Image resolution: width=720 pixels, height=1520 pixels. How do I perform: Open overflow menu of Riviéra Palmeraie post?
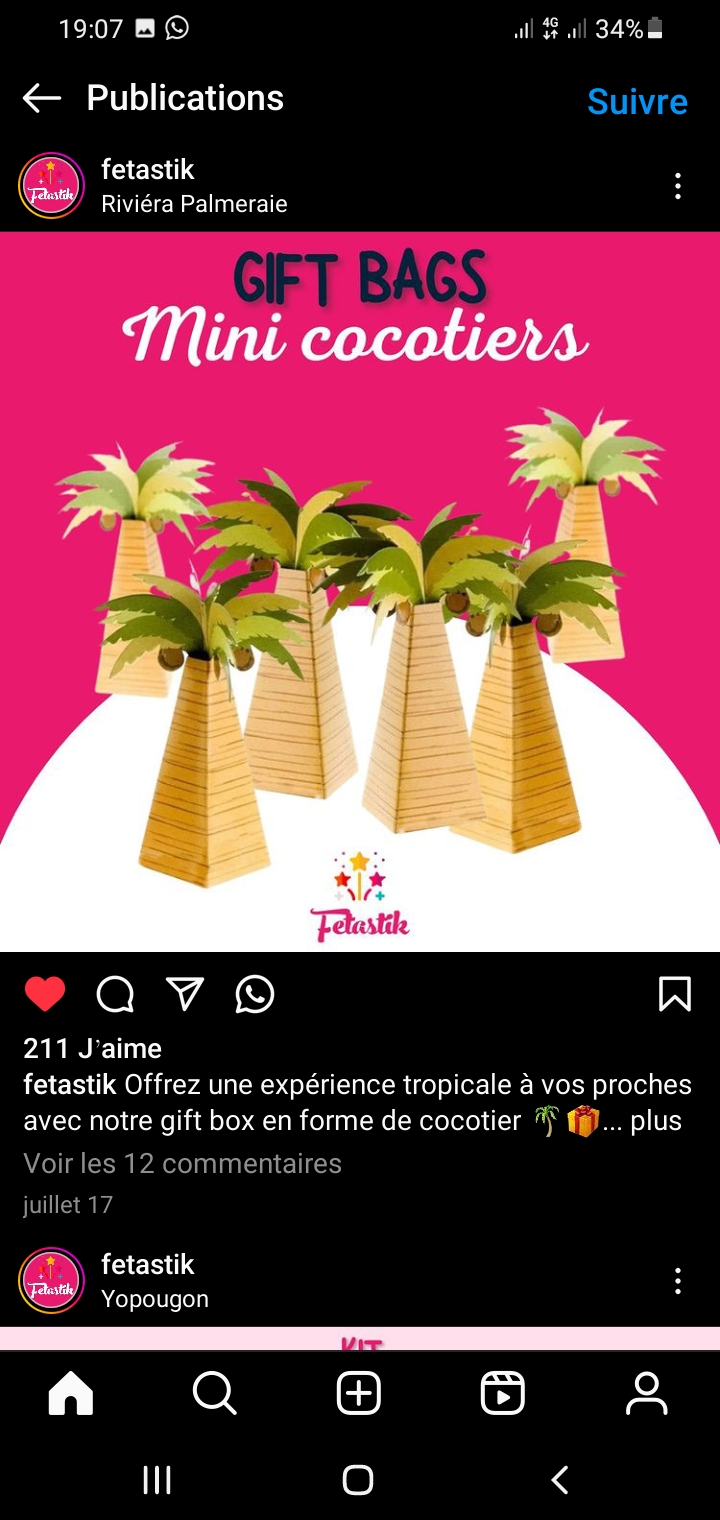pyautogui.click(x=678, y=186)
